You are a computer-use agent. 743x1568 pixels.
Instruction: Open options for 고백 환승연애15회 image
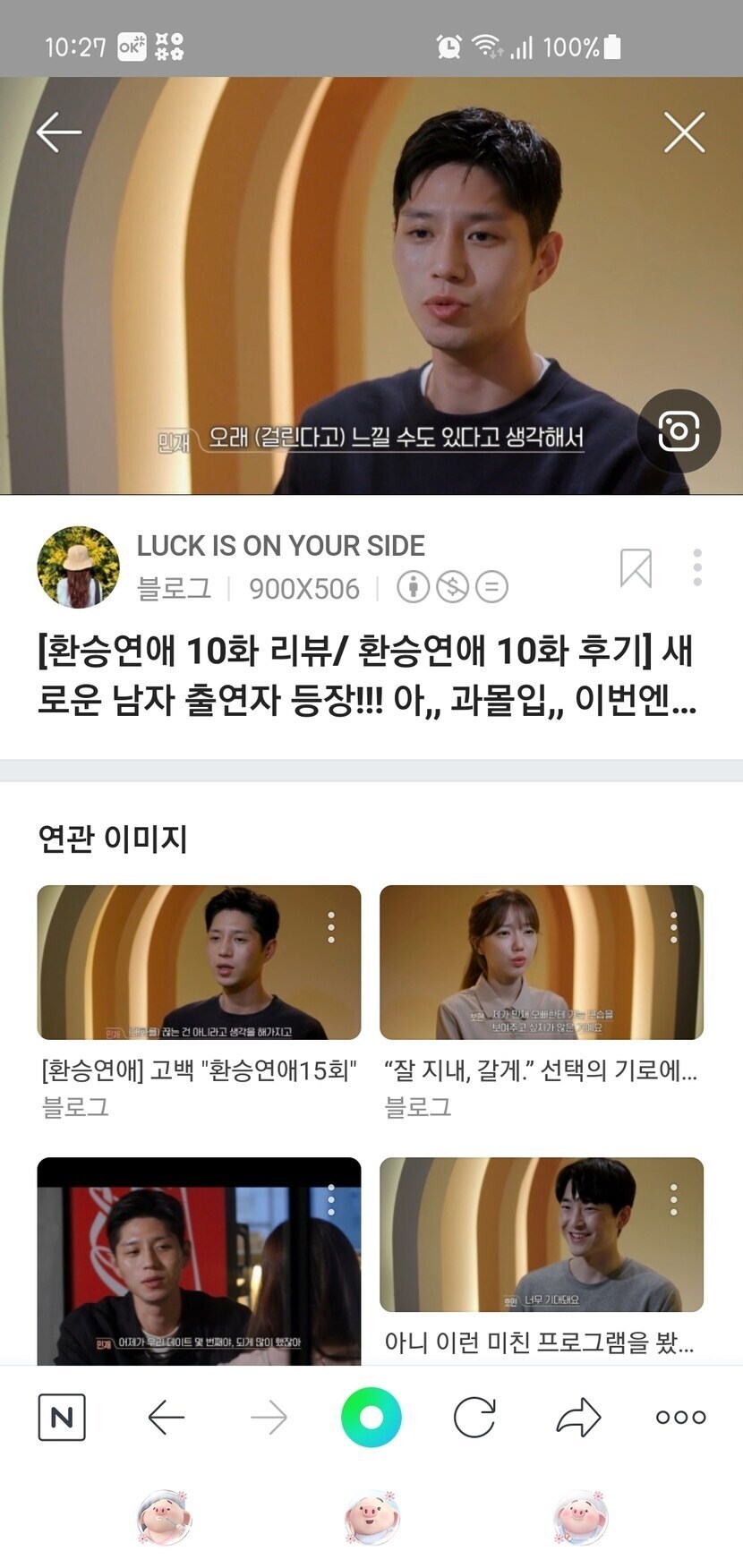click(x=331, y=928)
